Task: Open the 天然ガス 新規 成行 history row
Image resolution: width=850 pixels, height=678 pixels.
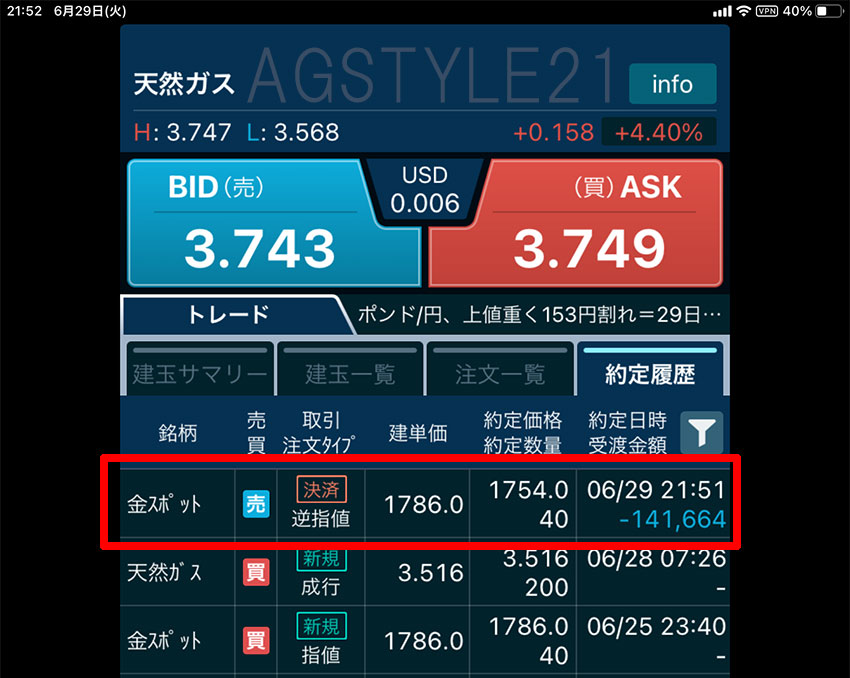Action: click(x=424, y=572)
